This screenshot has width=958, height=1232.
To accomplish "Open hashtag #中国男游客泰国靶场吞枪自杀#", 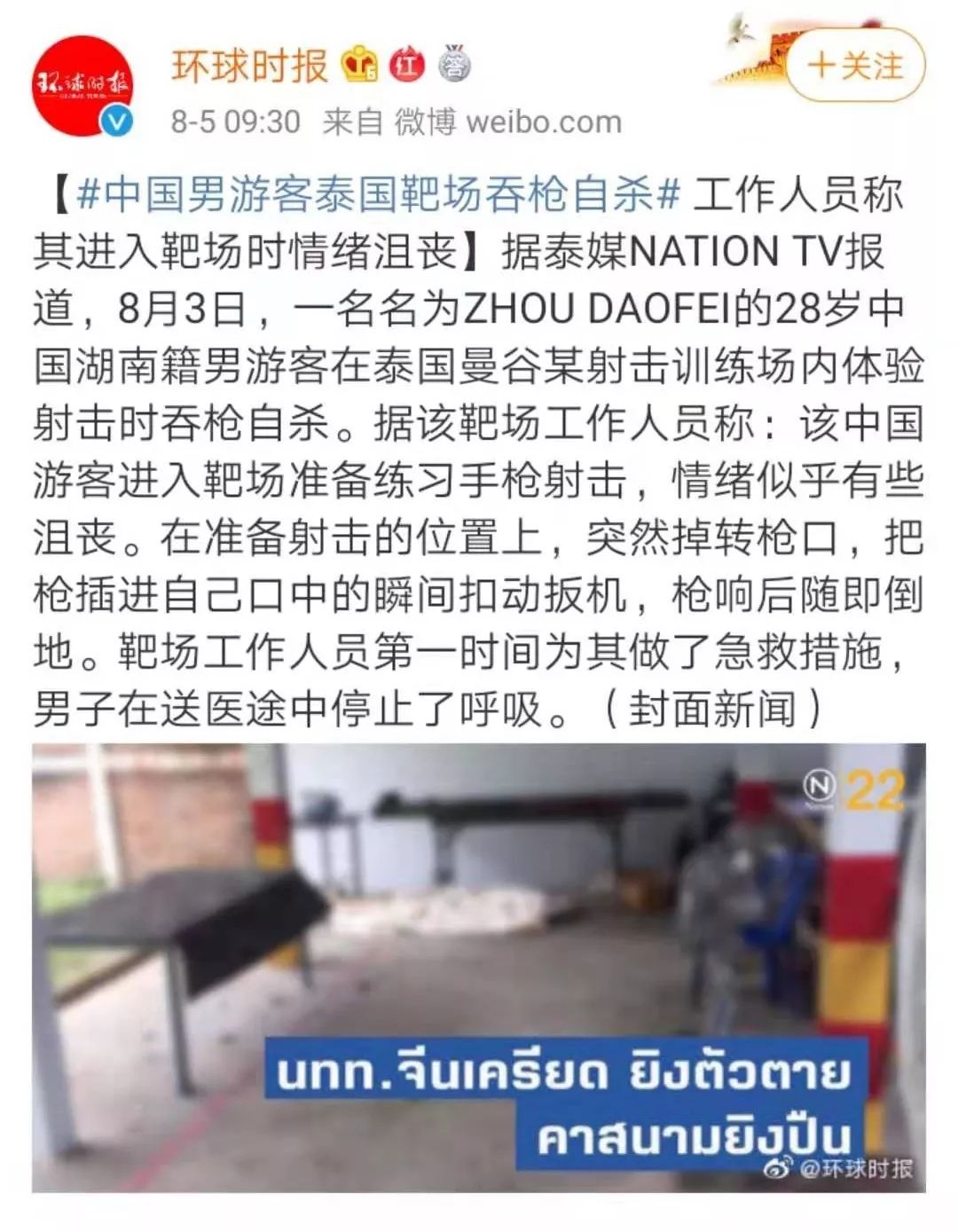I will tap(377, 194).
